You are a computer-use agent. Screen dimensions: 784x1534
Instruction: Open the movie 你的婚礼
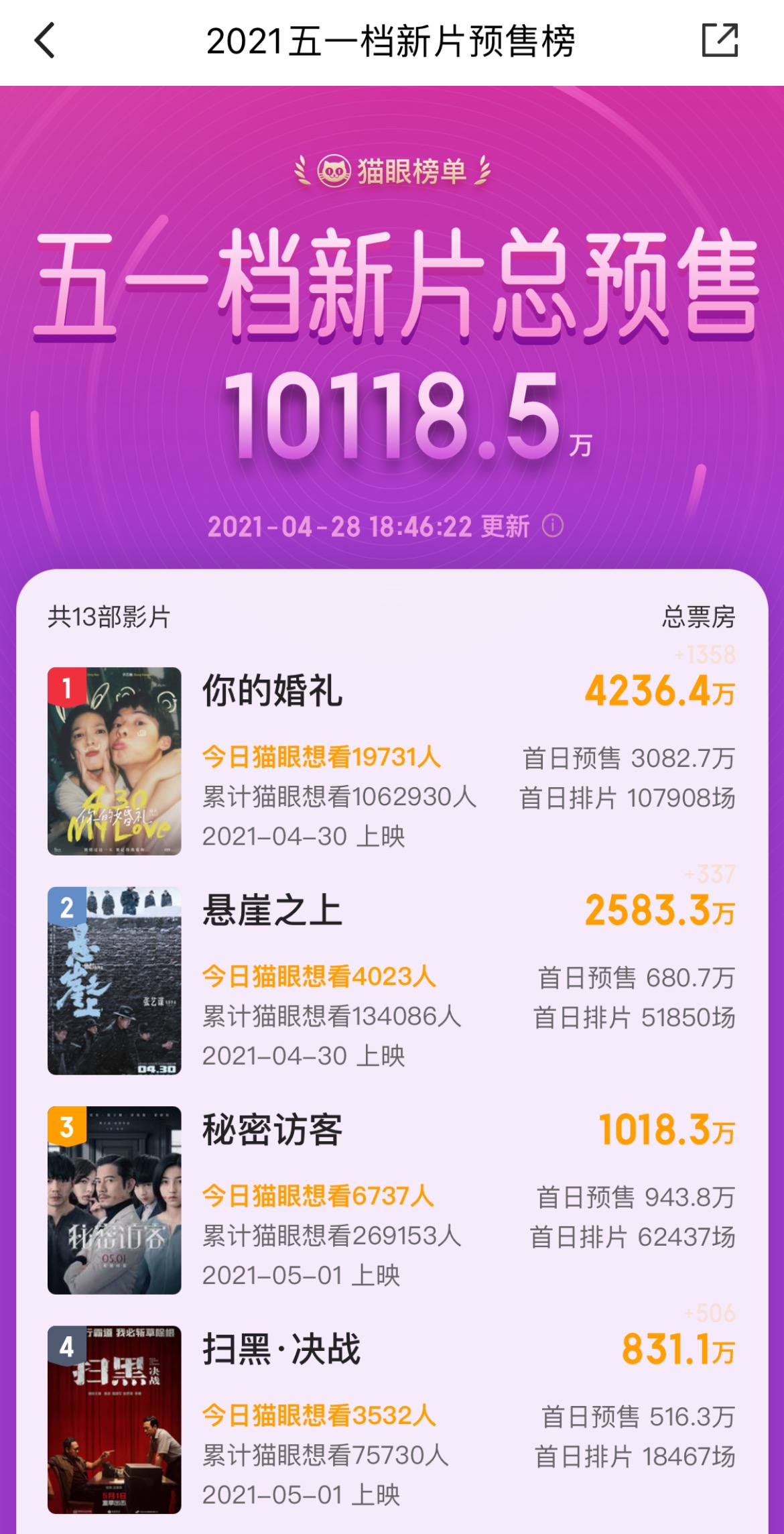(272, 691)
